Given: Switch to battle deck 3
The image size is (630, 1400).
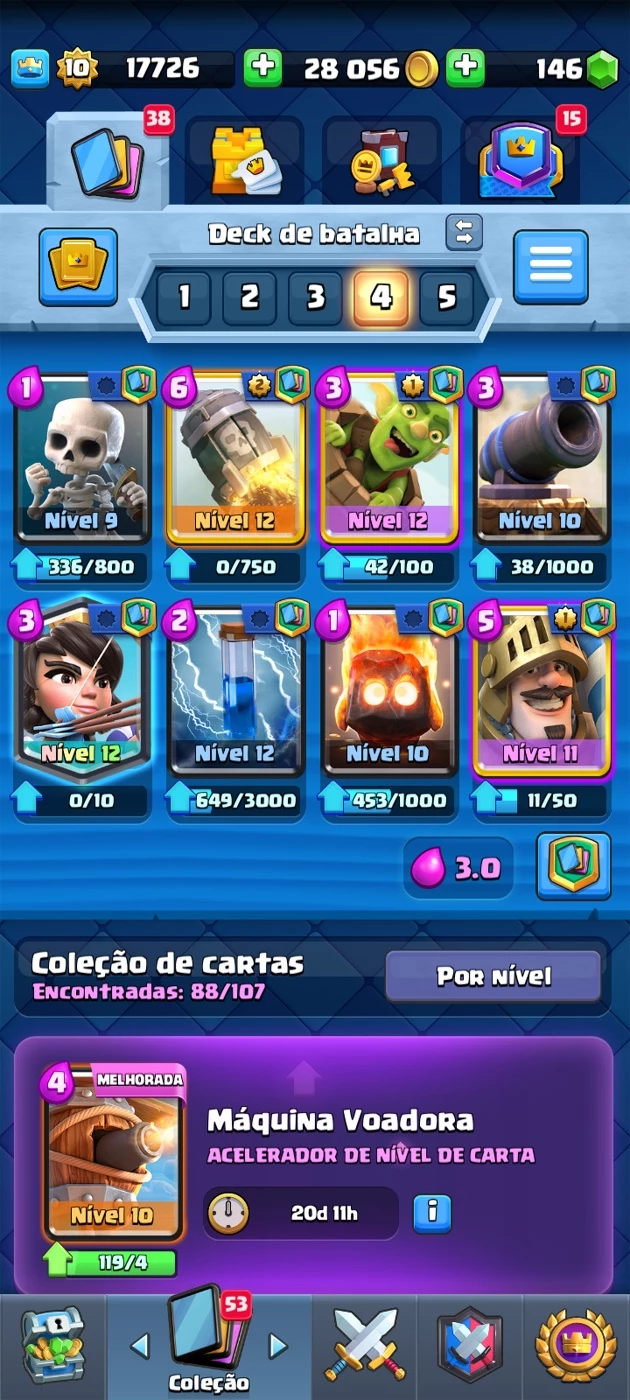Looking at the screenshot, I should pyautogui.click(x=315, y=298).
